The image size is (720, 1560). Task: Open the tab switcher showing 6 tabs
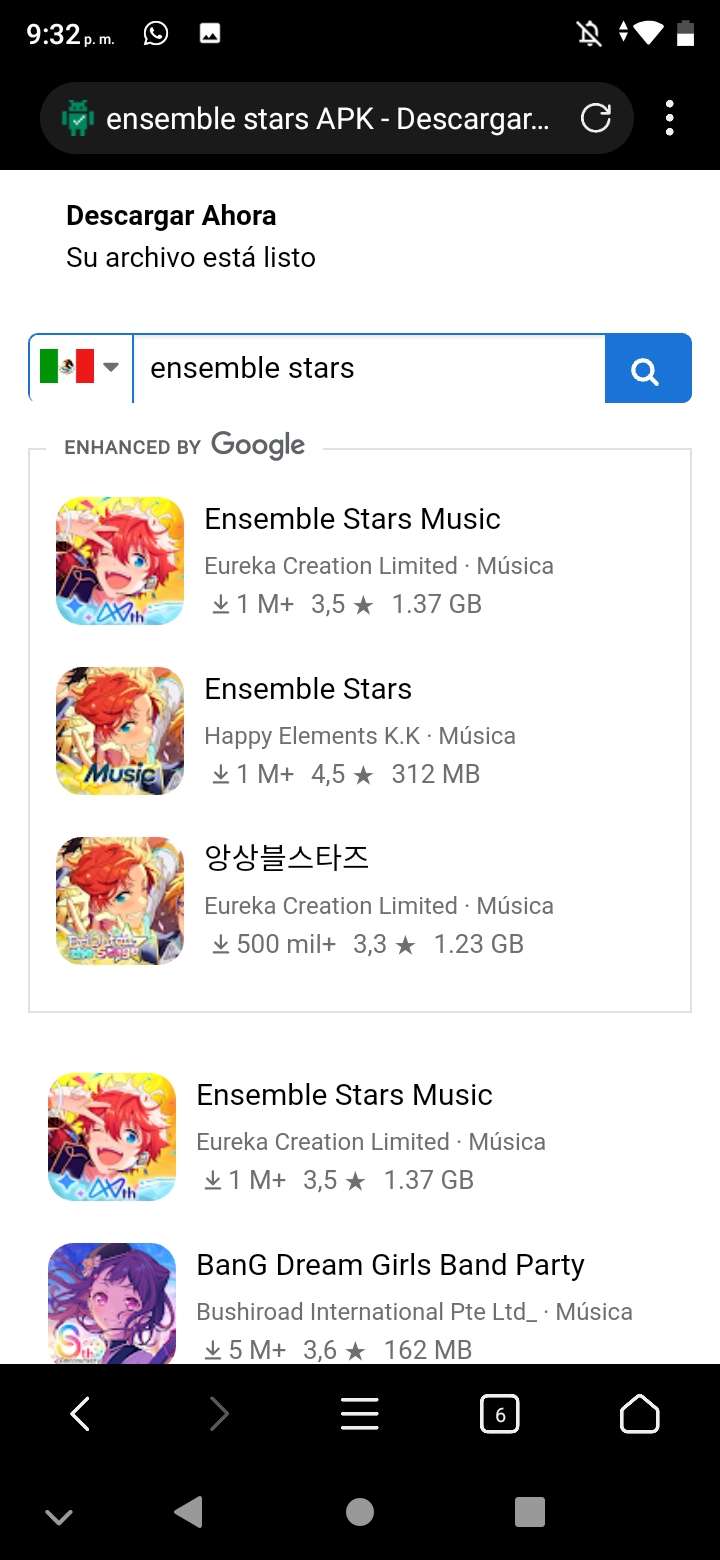pos(500,1414)
